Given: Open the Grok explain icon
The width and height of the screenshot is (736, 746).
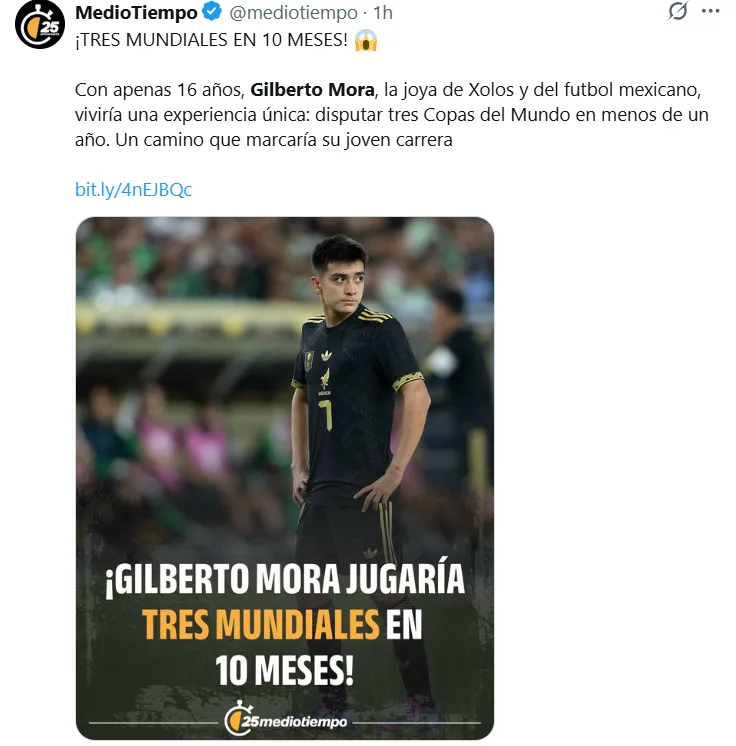Looking at the screenshot, I should pyautogui.click(x=678, y=12).
